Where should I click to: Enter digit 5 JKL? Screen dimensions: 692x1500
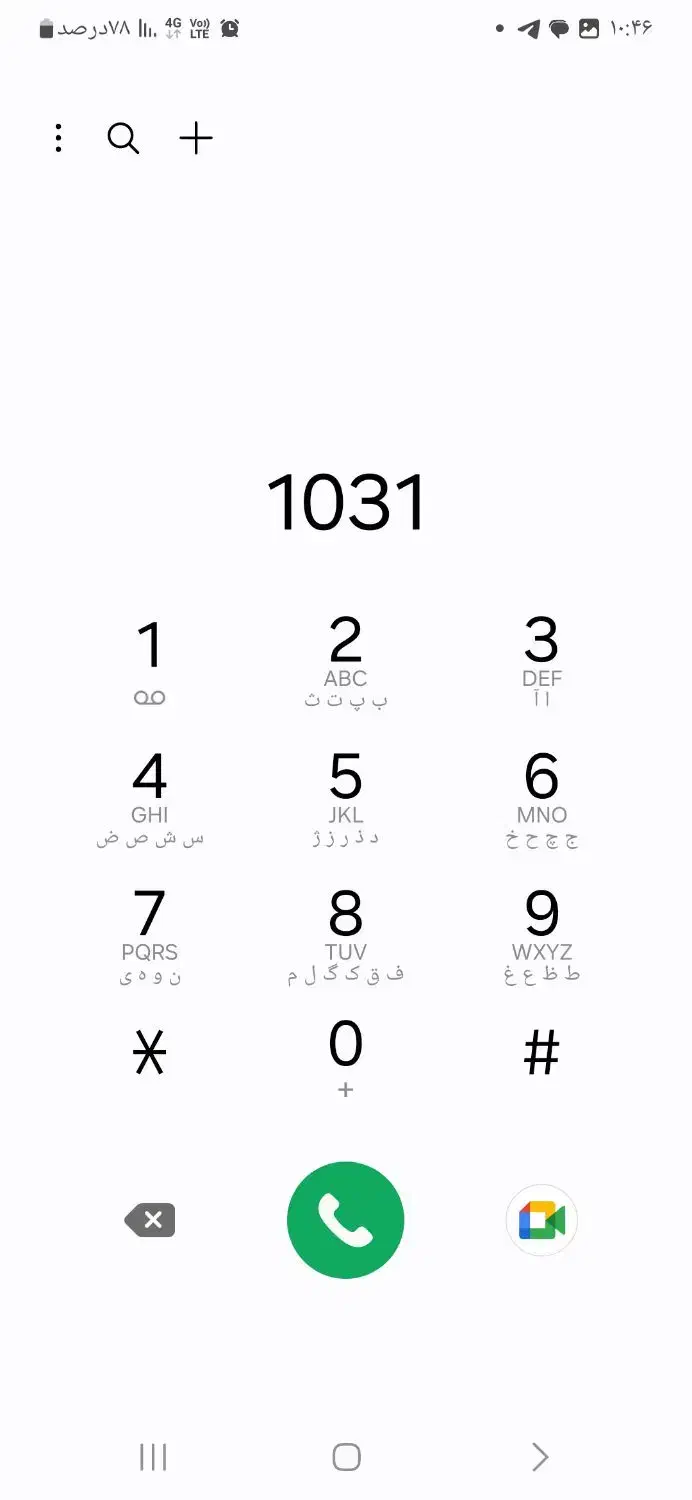pos(346,797)
